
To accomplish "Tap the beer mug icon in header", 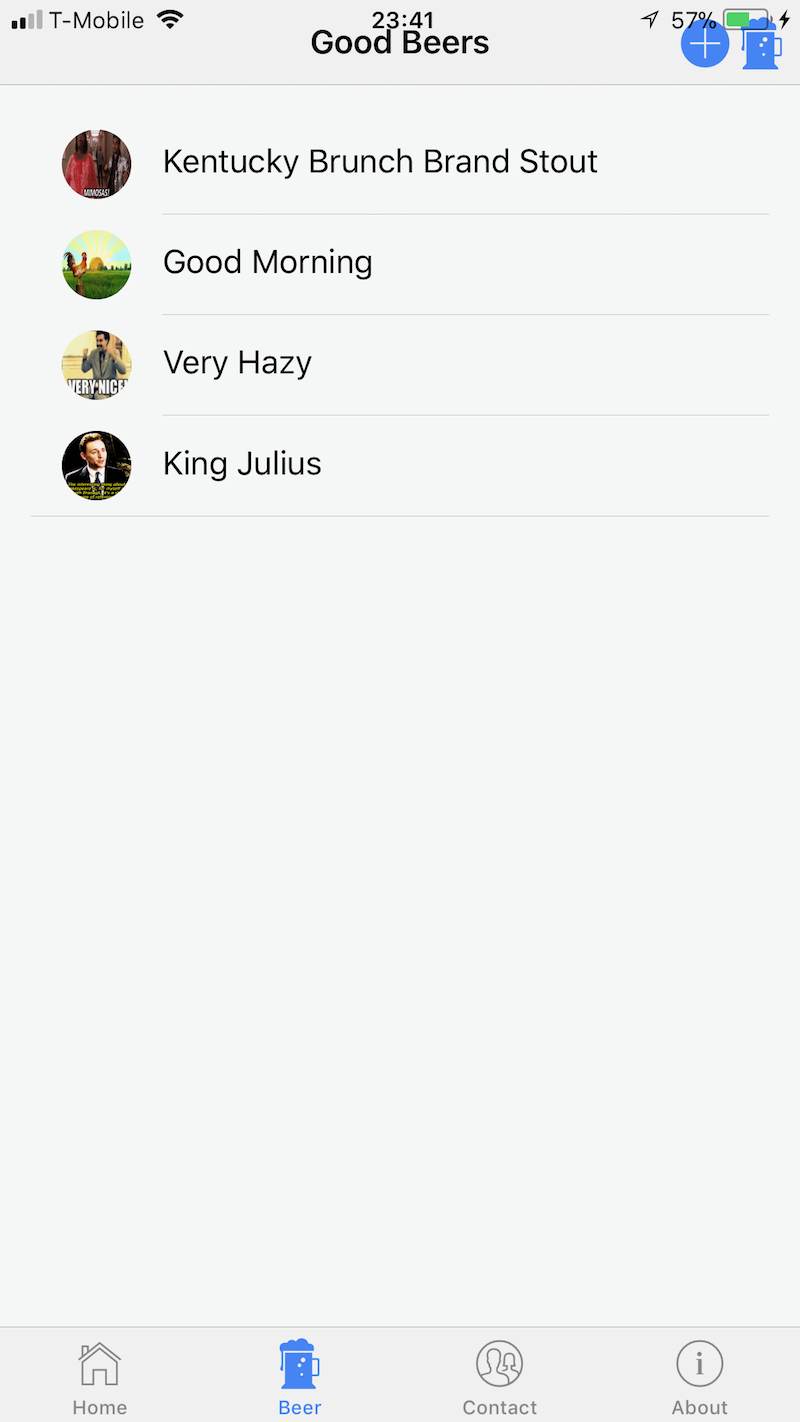I will tap(761, 45).
